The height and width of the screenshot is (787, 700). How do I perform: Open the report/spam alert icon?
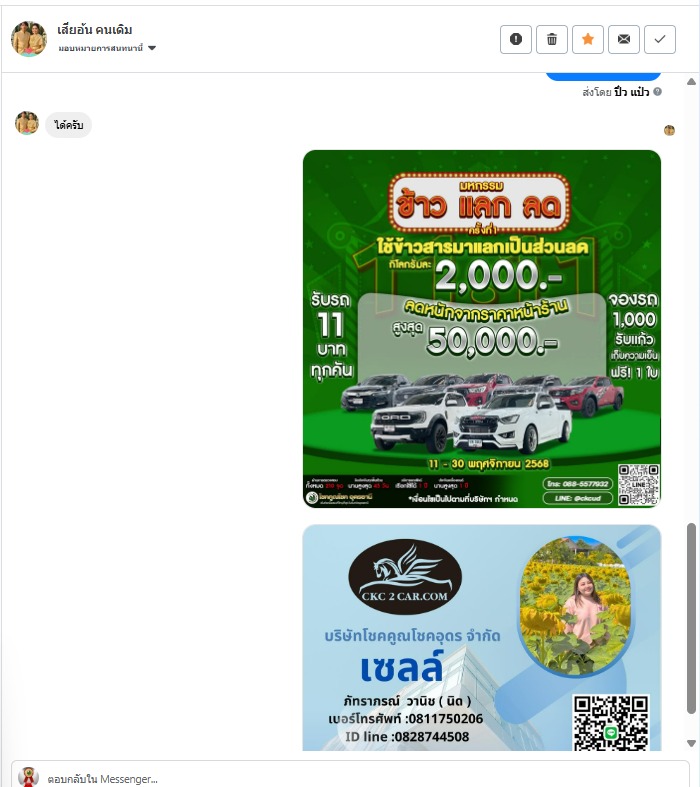(x=516, y=39)
